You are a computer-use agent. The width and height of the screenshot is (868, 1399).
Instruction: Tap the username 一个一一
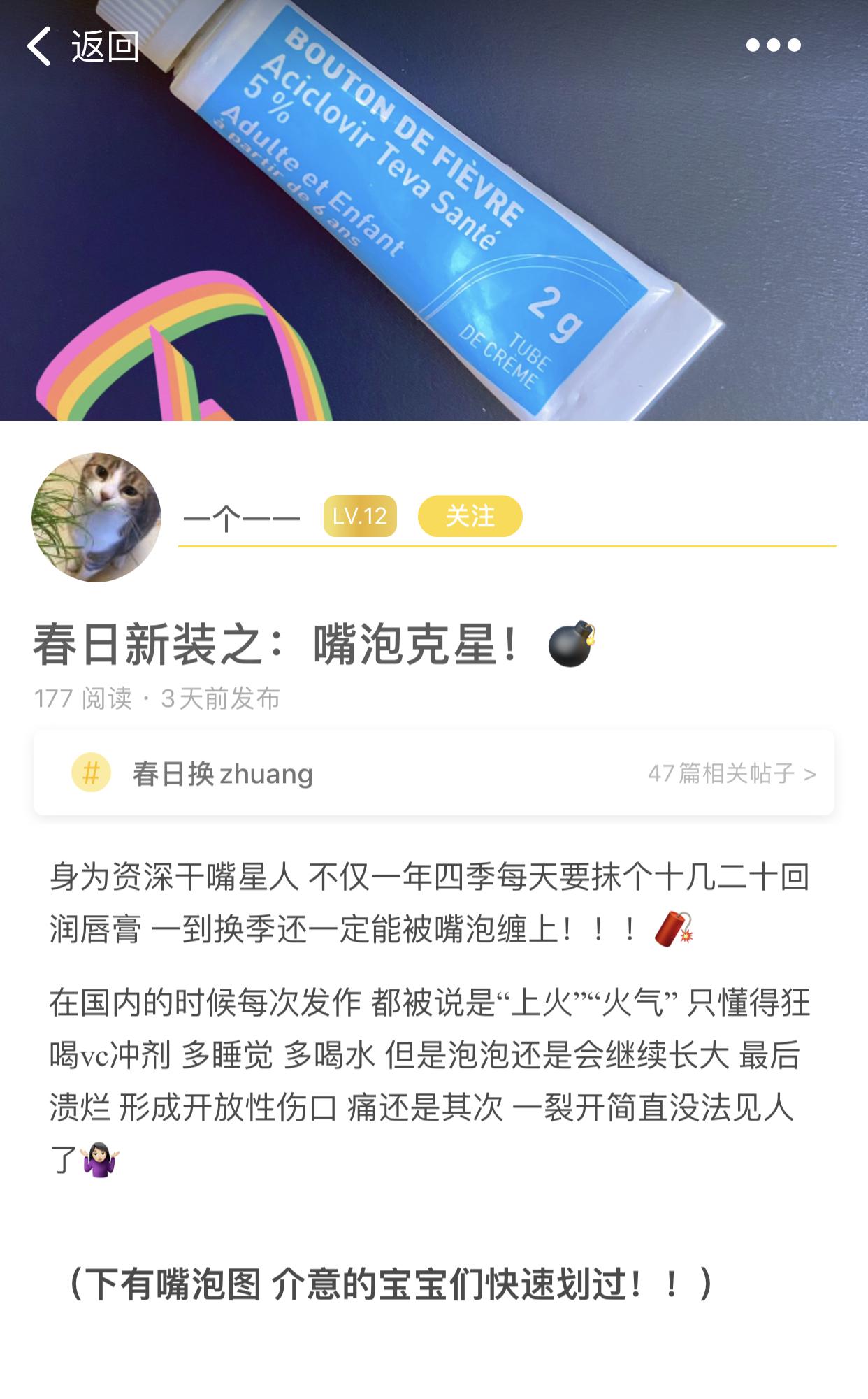pos(241,518)
